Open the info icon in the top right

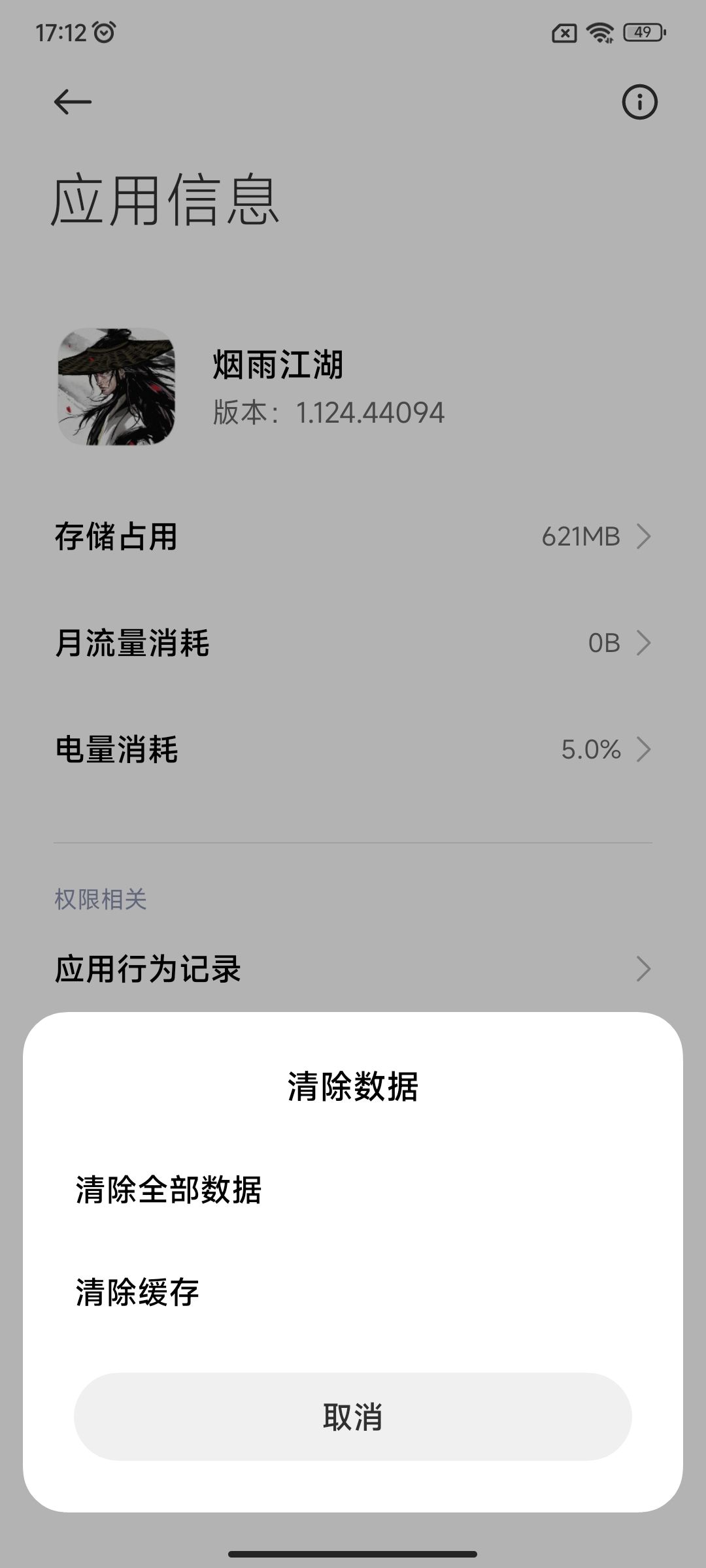click(639, 101)
